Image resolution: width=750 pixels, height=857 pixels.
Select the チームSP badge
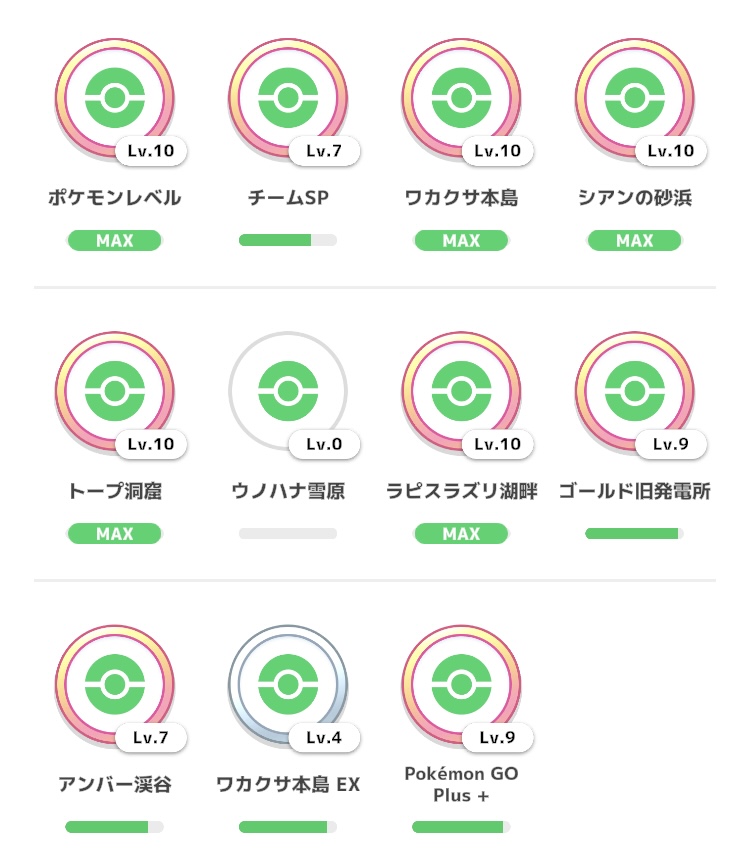(288, 98)
